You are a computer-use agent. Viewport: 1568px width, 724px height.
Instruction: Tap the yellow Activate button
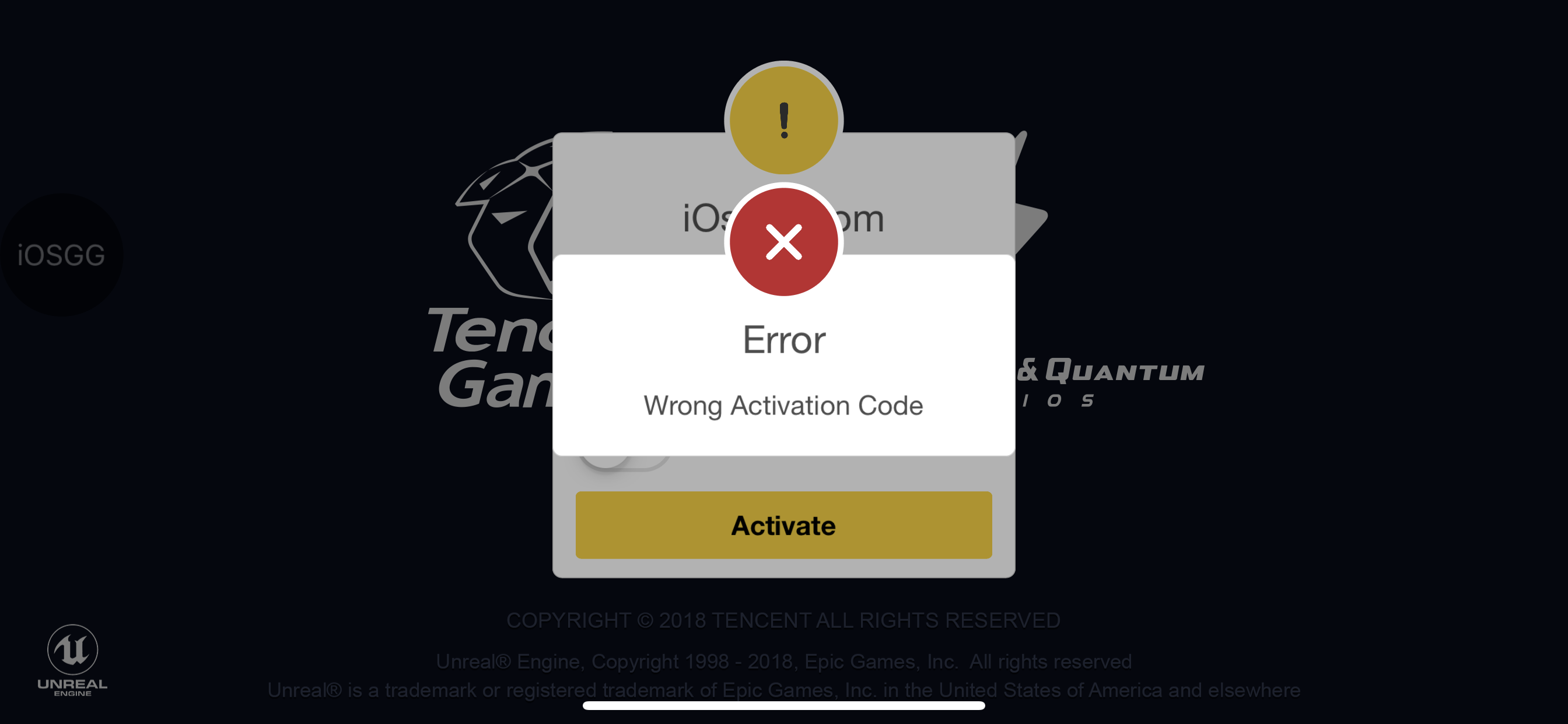pos(783,525)
